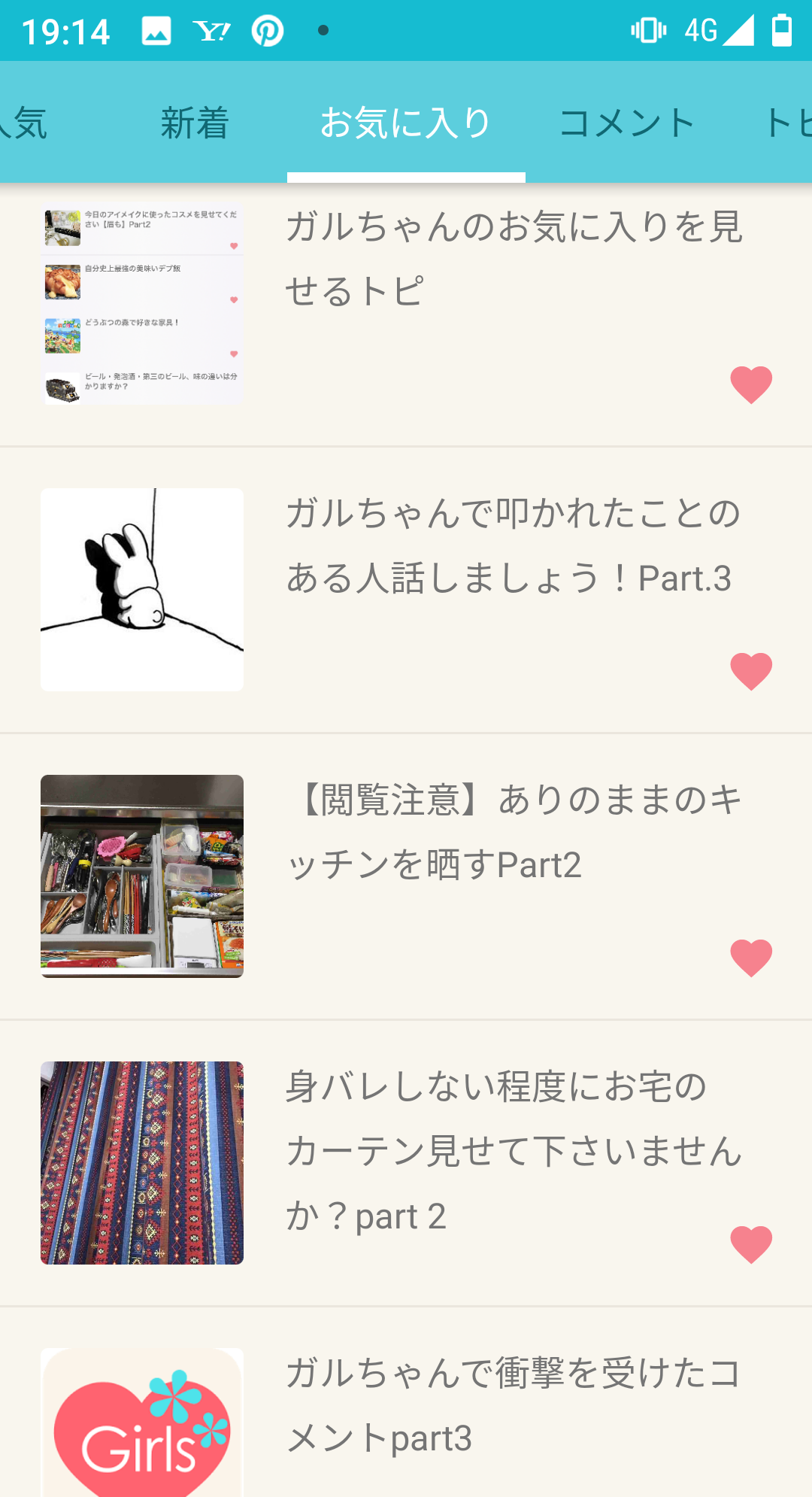
Task: Tap the kitchen drawer photo thumbnail
Action: coord(141,875)
